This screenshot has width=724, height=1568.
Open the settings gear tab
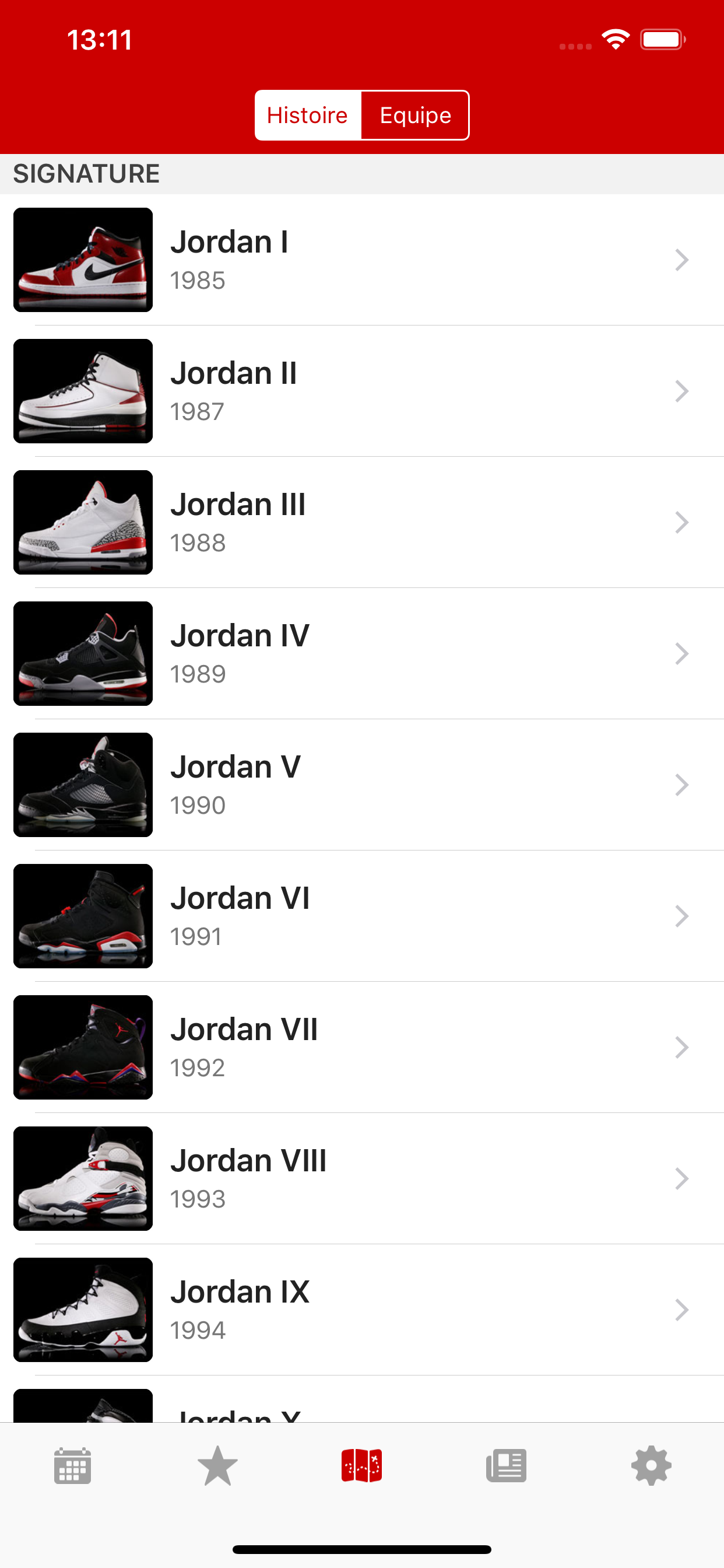(651, 1466)
